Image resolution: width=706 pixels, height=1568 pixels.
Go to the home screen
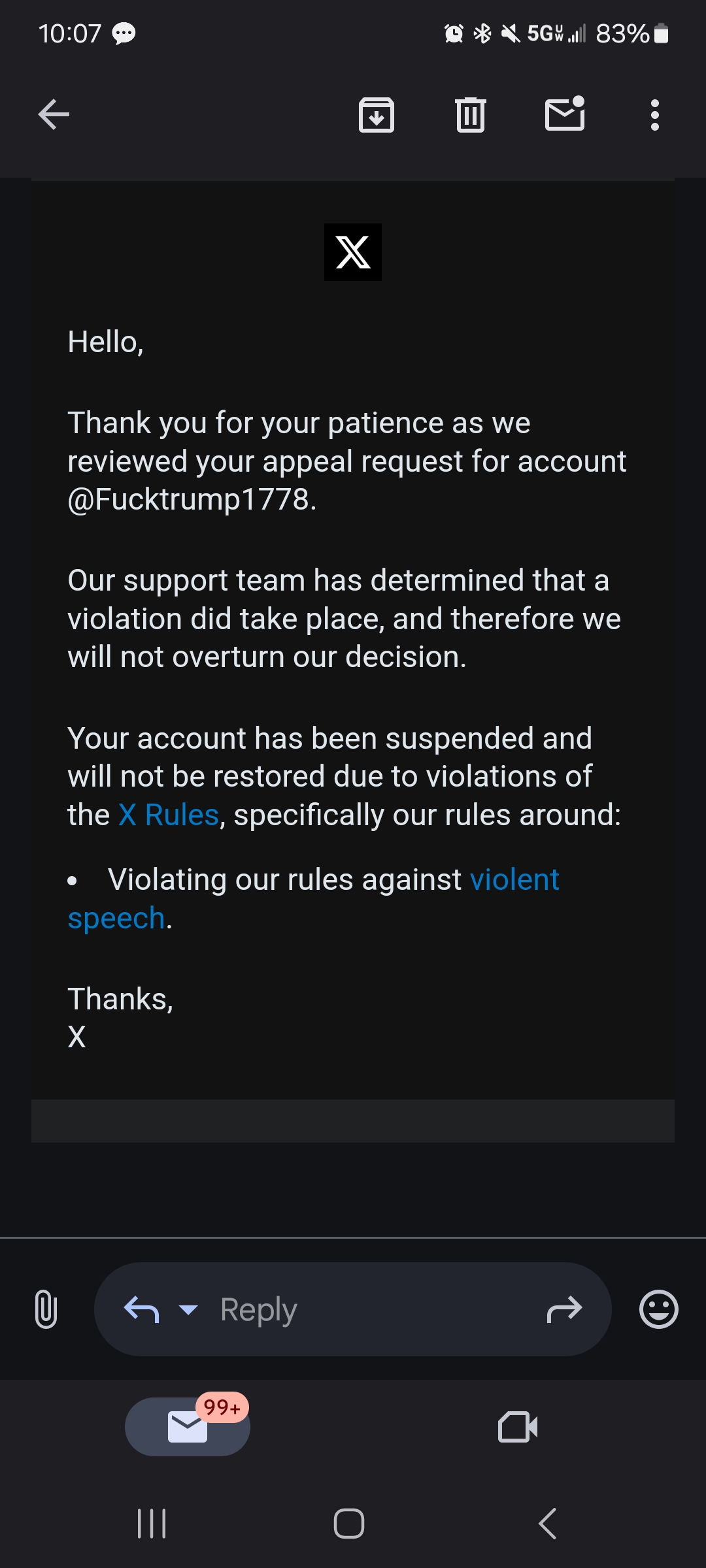[349, 1524]
